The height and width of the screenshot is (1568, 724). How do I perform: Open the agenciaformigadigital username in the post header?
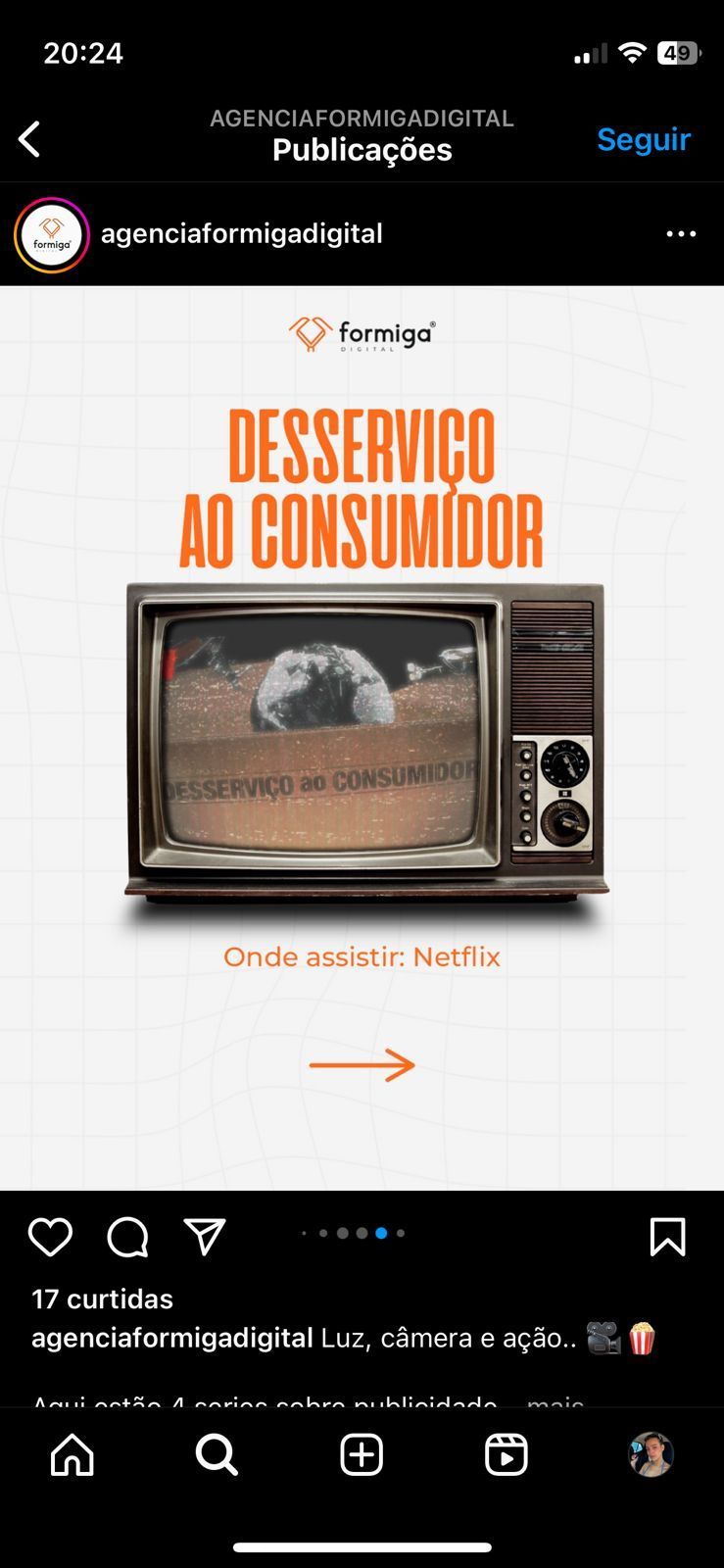pos(242,234)
